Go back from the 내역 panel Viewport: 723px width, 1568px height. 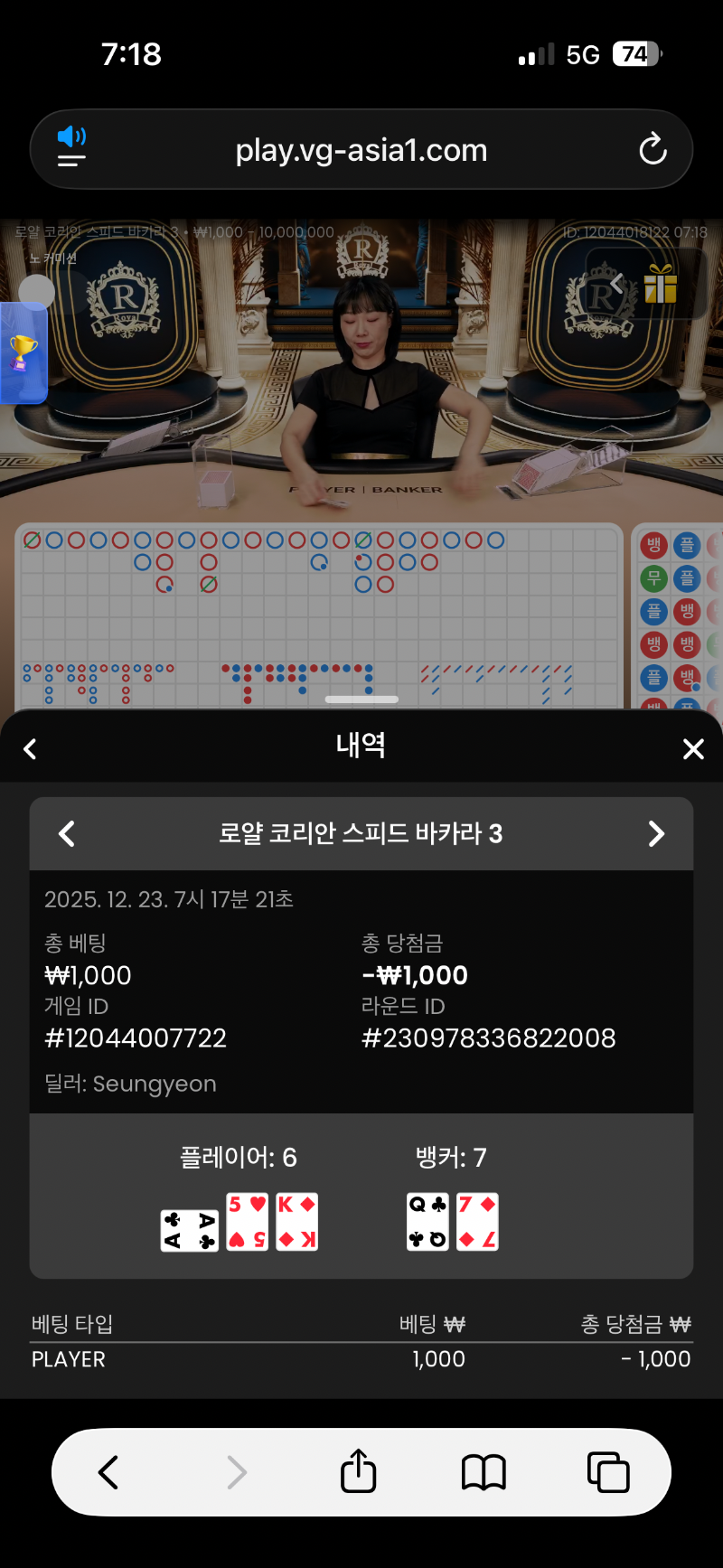pyautogui.click(x=31, y=748)
